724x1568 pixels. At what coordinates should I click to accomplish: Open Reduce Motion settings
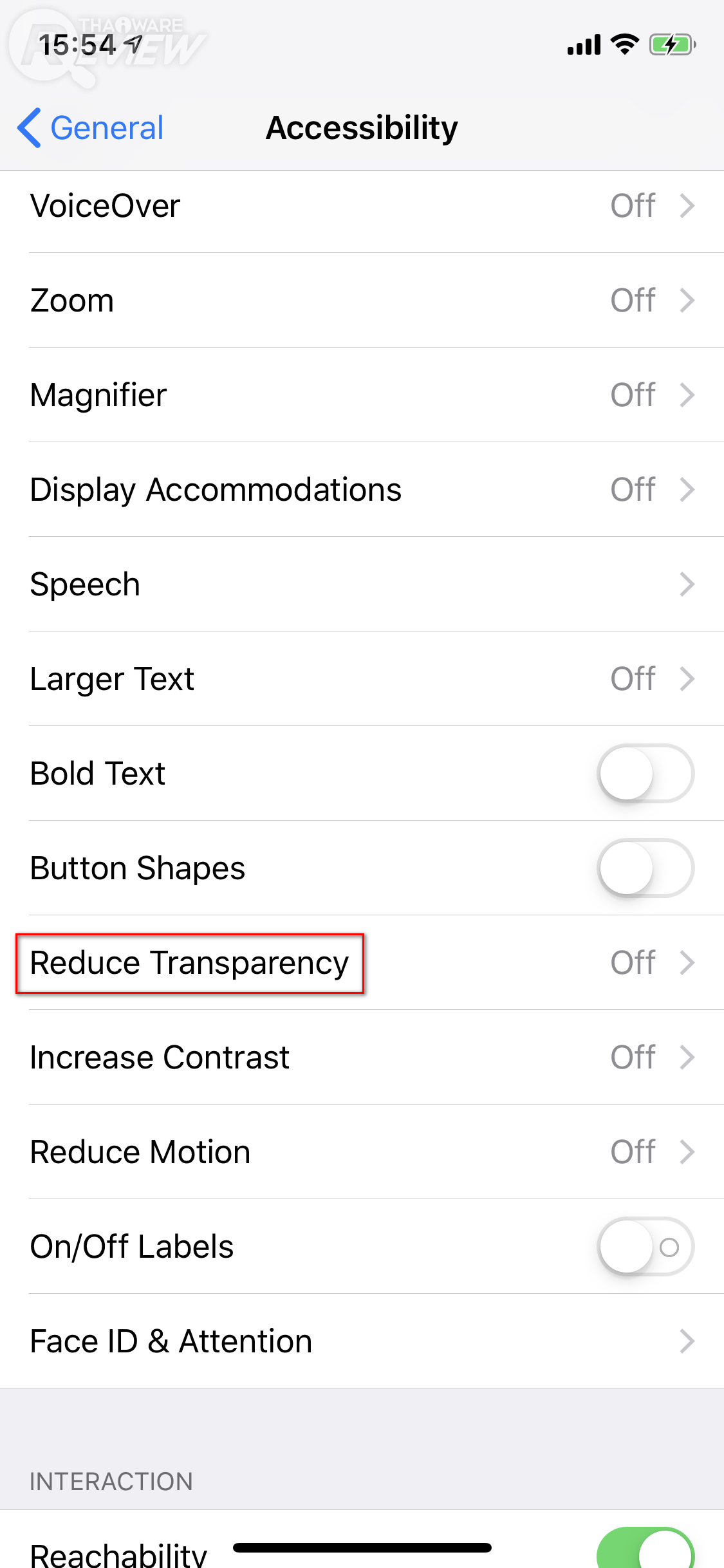click(x=362, y=1152)
